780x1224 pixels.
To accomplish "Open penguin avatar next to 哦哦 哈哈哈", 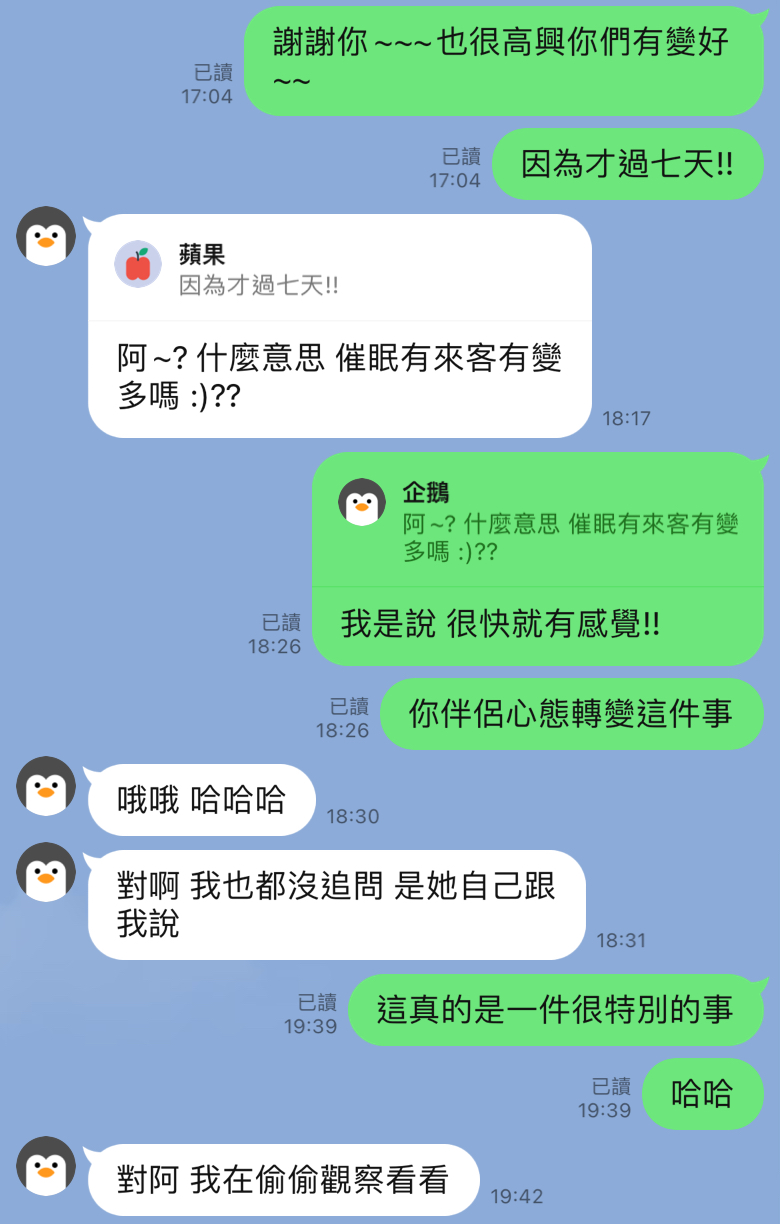I will point(46,786).
